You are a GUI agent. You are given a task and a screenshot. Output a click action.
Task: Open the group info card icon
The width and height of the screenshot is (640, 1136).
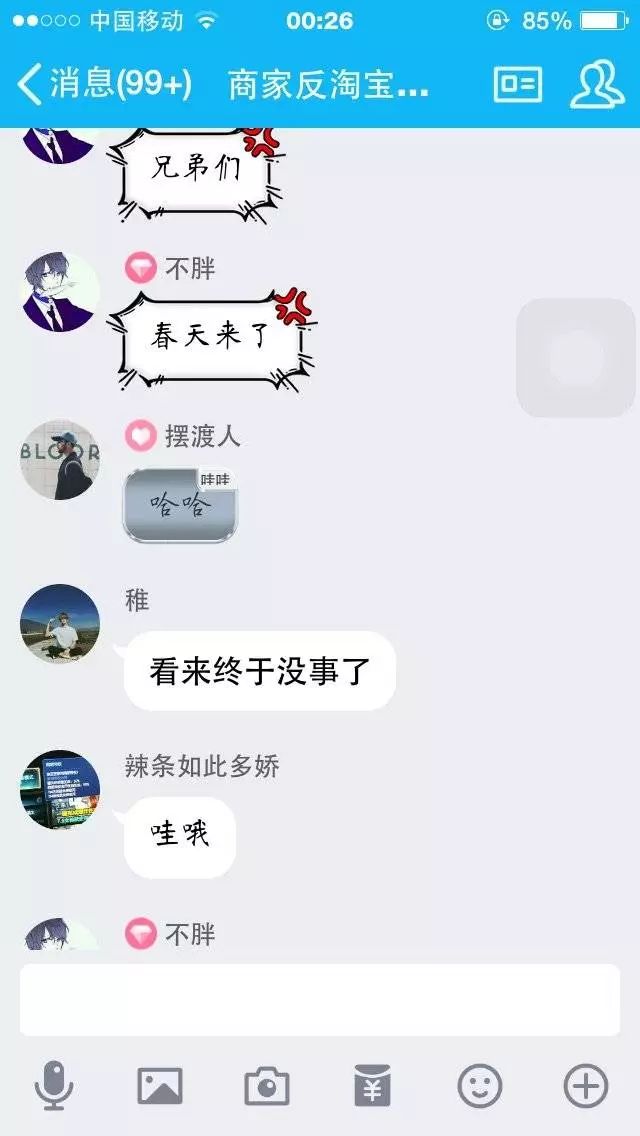click(518, 85)
